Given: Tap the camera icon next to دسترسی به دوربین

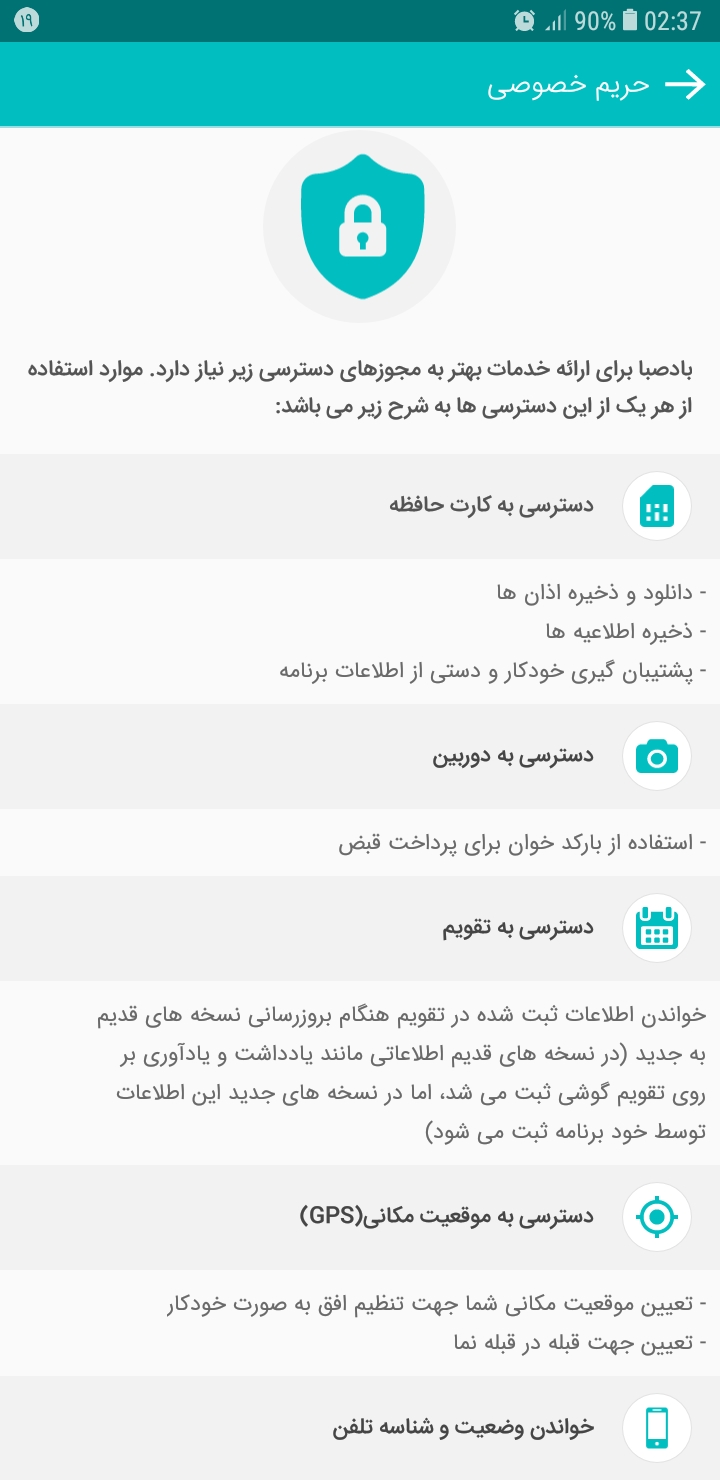Looking at the screenshot, I should [x=657, y=756].
